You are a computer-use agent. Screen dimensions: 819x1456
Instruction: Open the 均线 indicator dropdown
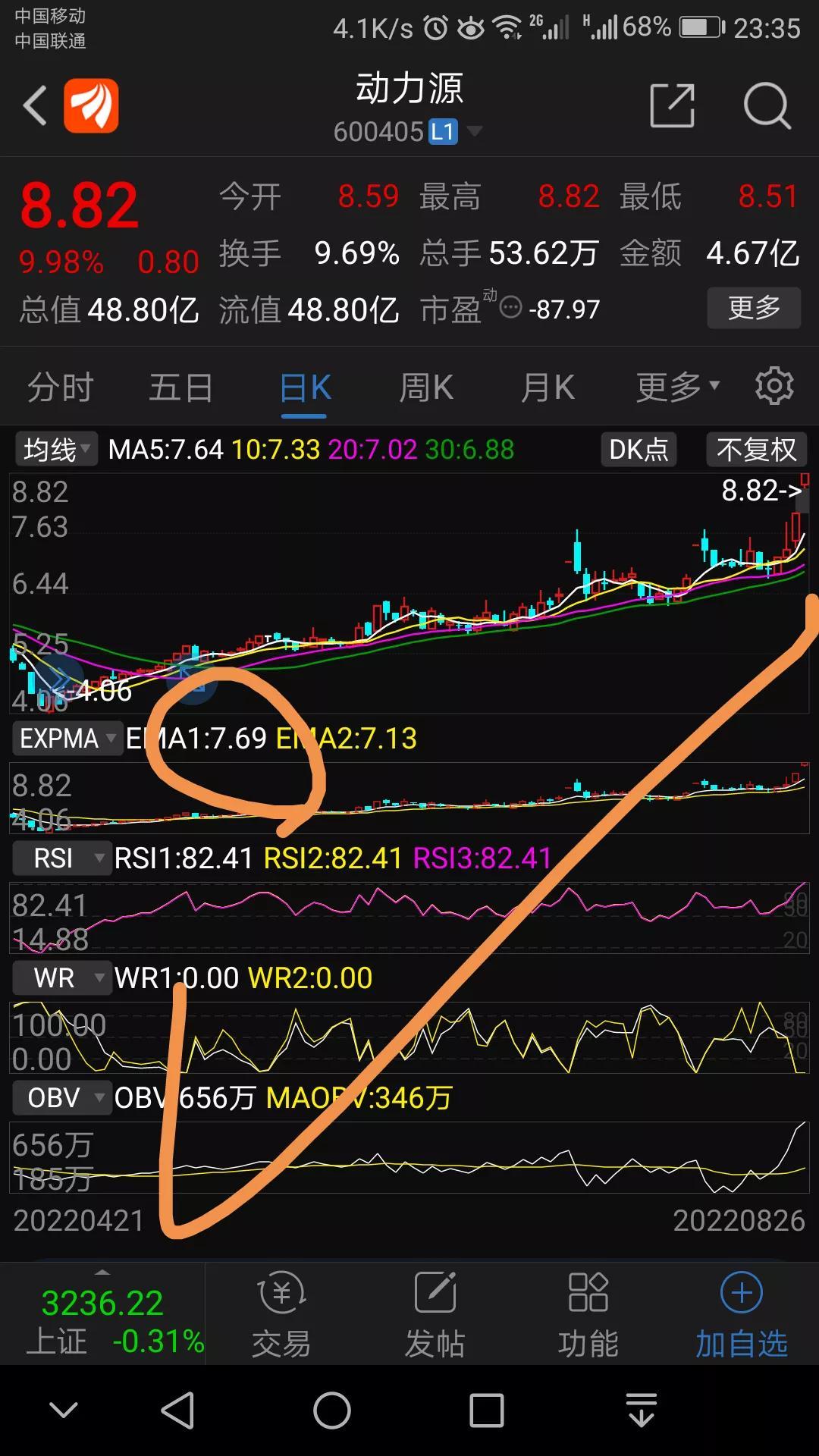pos(57,450)
